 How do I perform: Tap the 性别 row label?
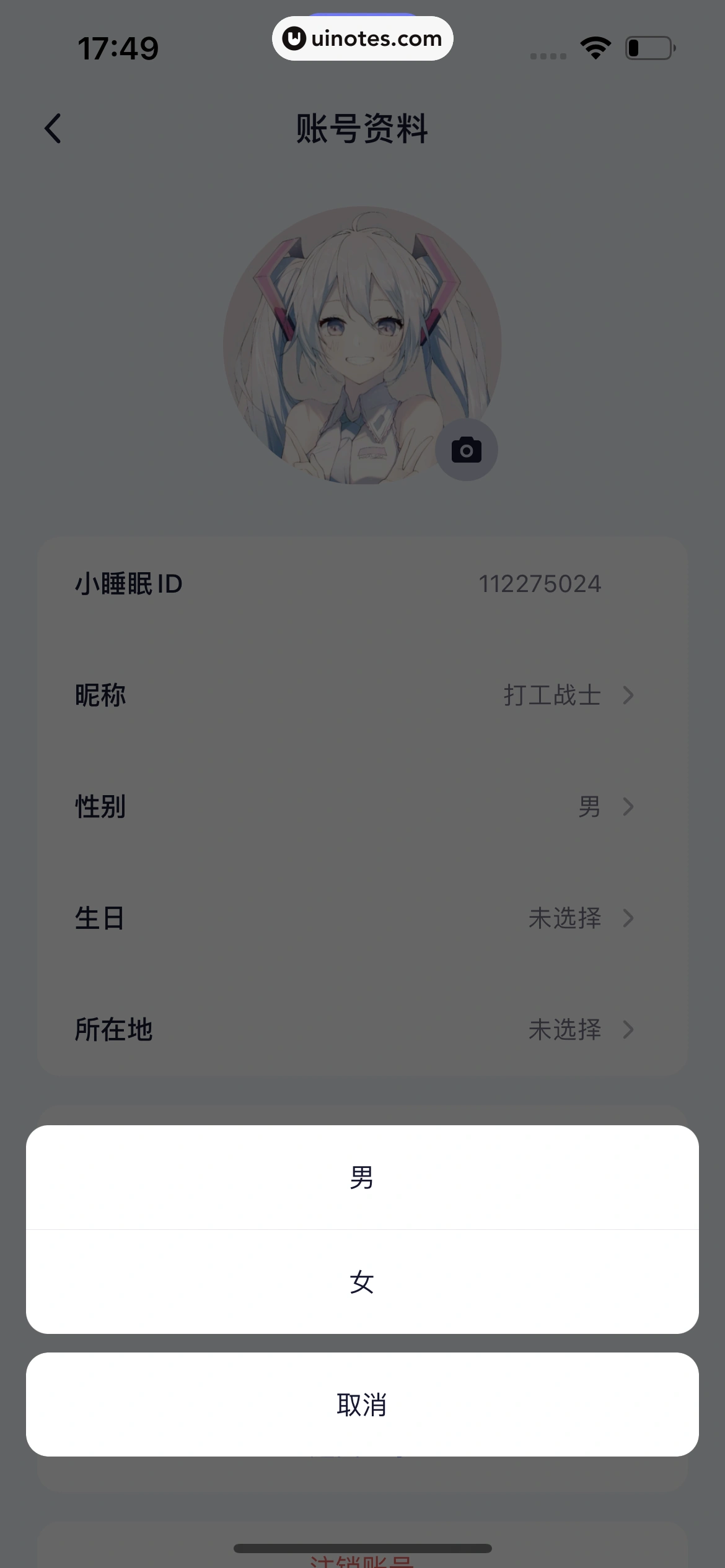point(100,807)
